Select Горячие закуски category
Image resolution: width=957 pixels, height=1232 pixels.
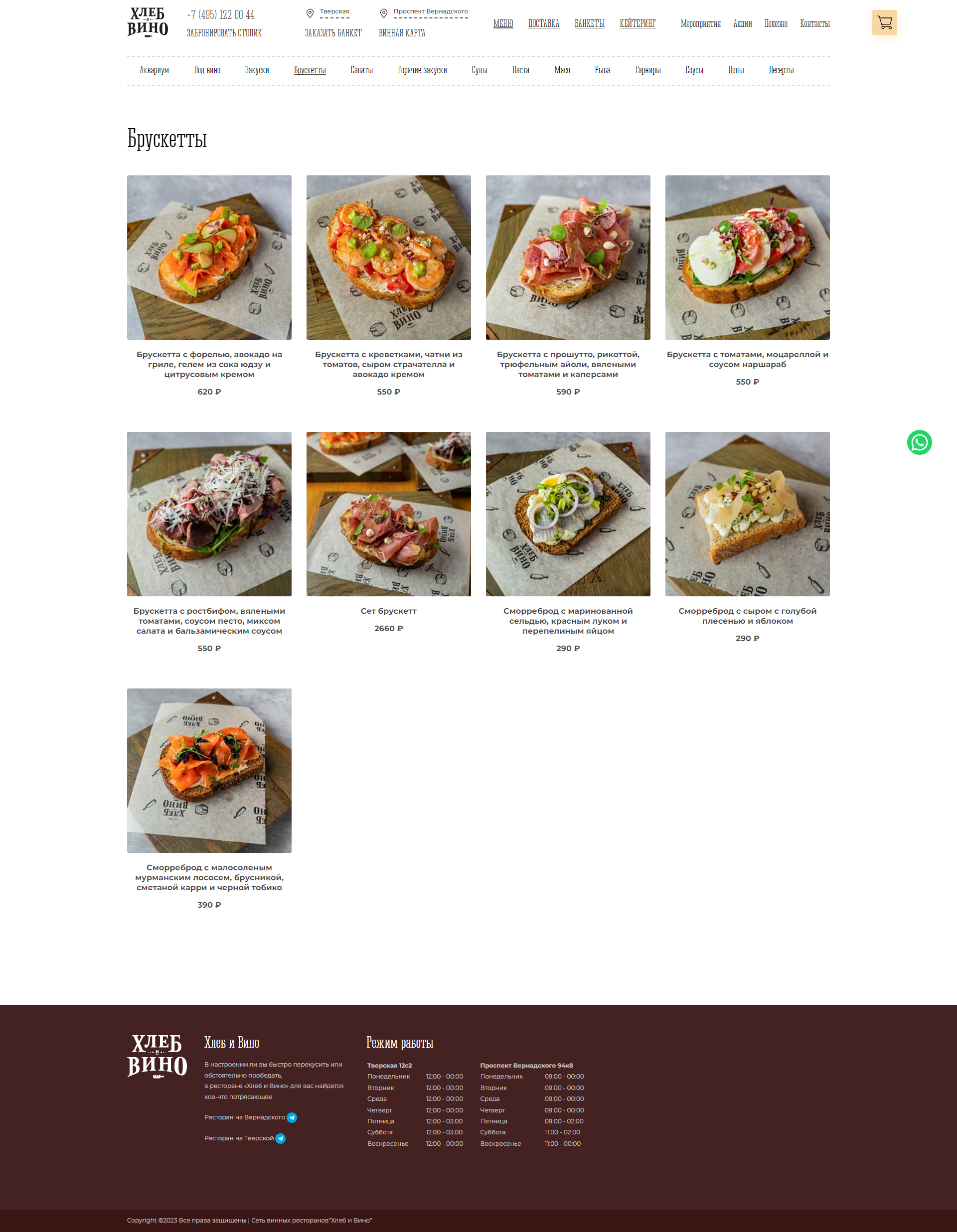pos(422,70)
